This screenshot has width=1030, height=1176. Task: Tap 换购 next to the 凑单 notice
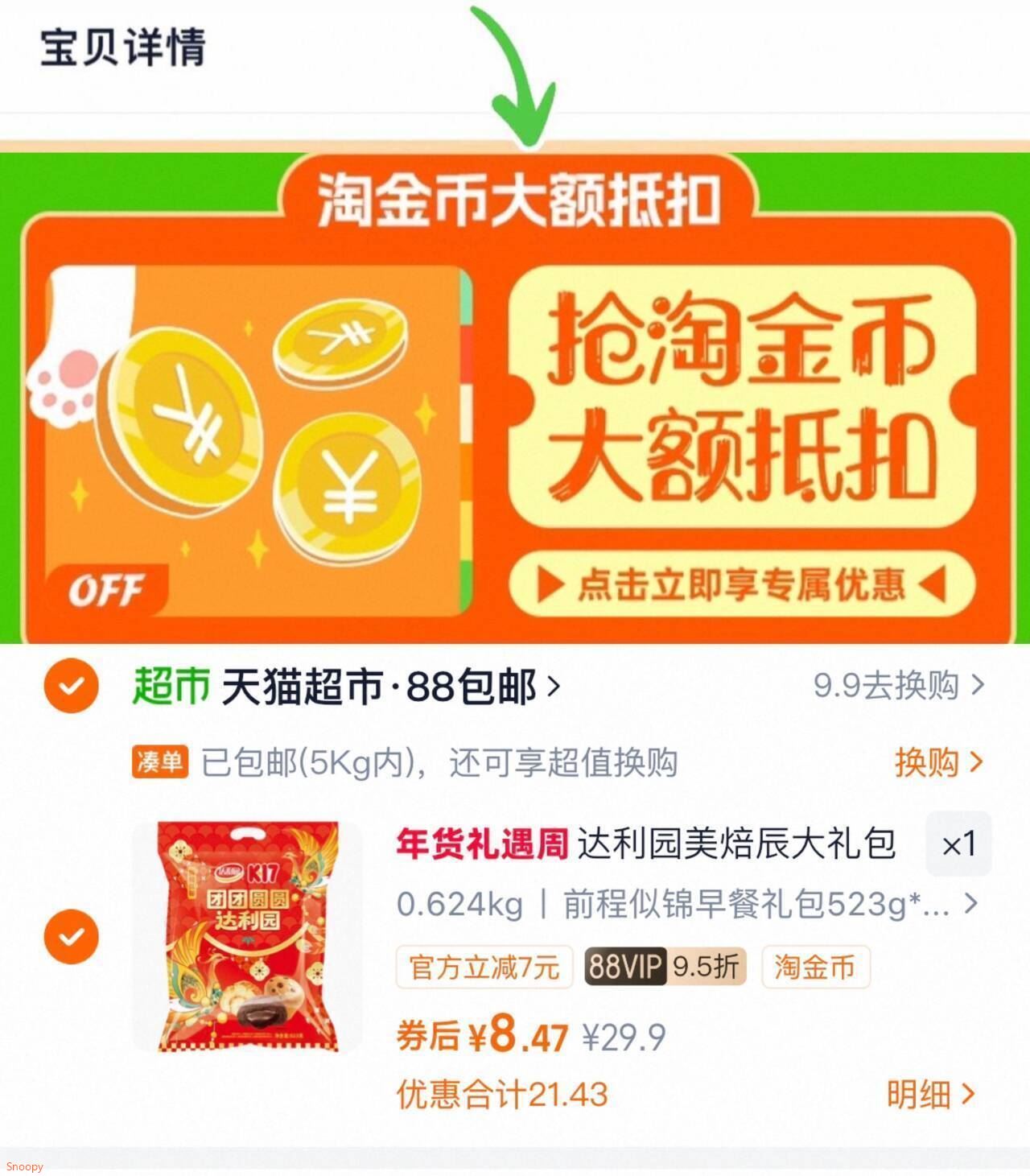[938, 761]
